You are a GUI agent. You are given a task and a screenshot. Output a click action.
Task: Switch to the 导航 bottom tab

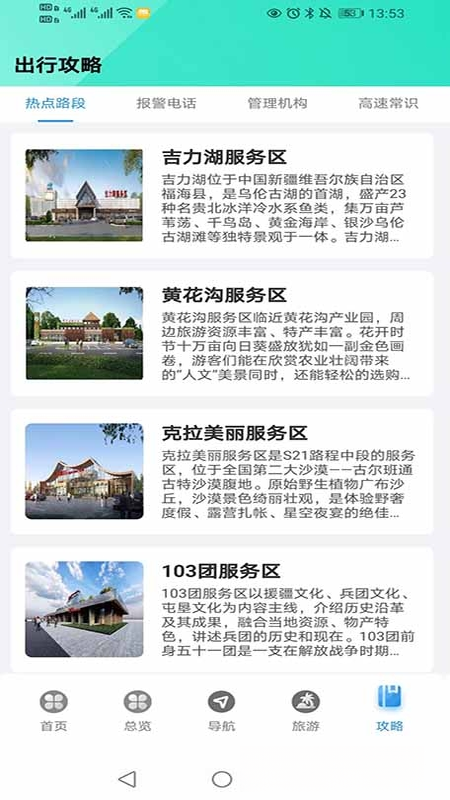click(x=221, y=710)
